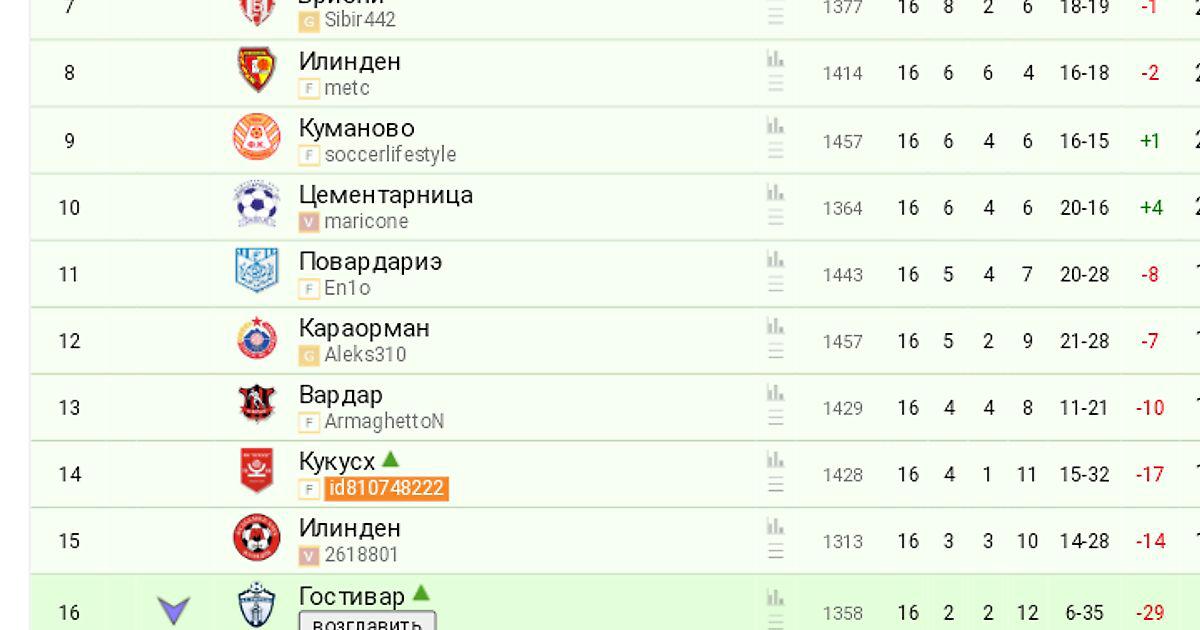View manager Aleks310 profile
The height and width of the screenshot is (630, 1200).
[x=365, y=355]
